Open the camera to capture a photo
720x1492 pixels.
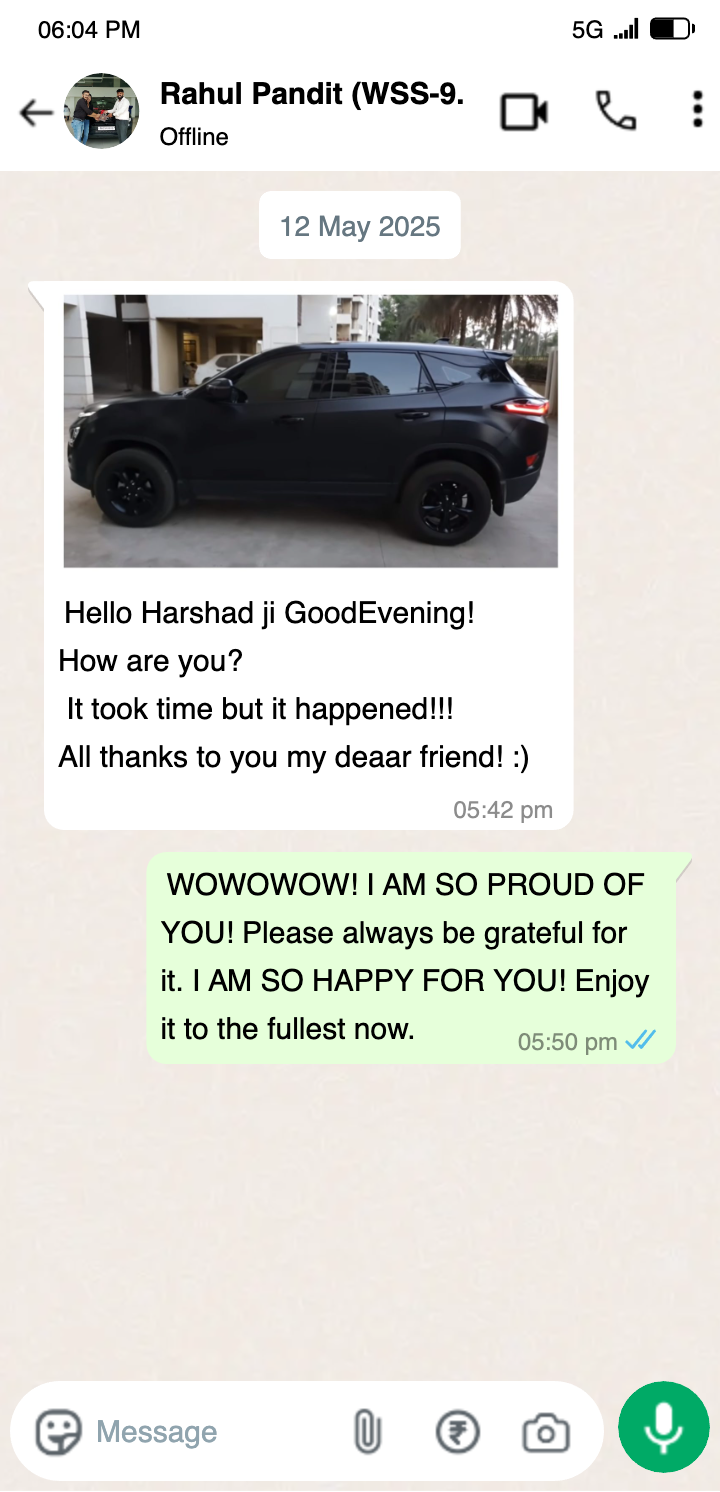click(544, 1430)
